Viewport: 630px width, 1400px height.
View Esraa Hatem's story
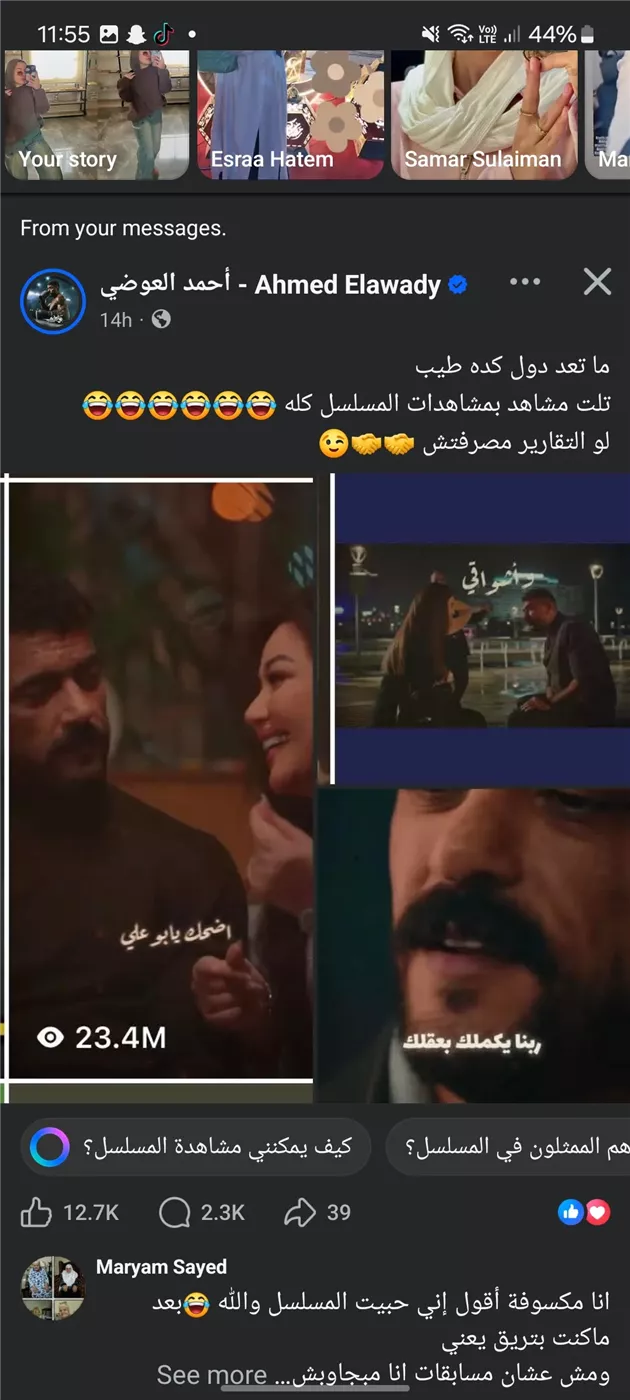pyautogui.click(x=290, y=115)
